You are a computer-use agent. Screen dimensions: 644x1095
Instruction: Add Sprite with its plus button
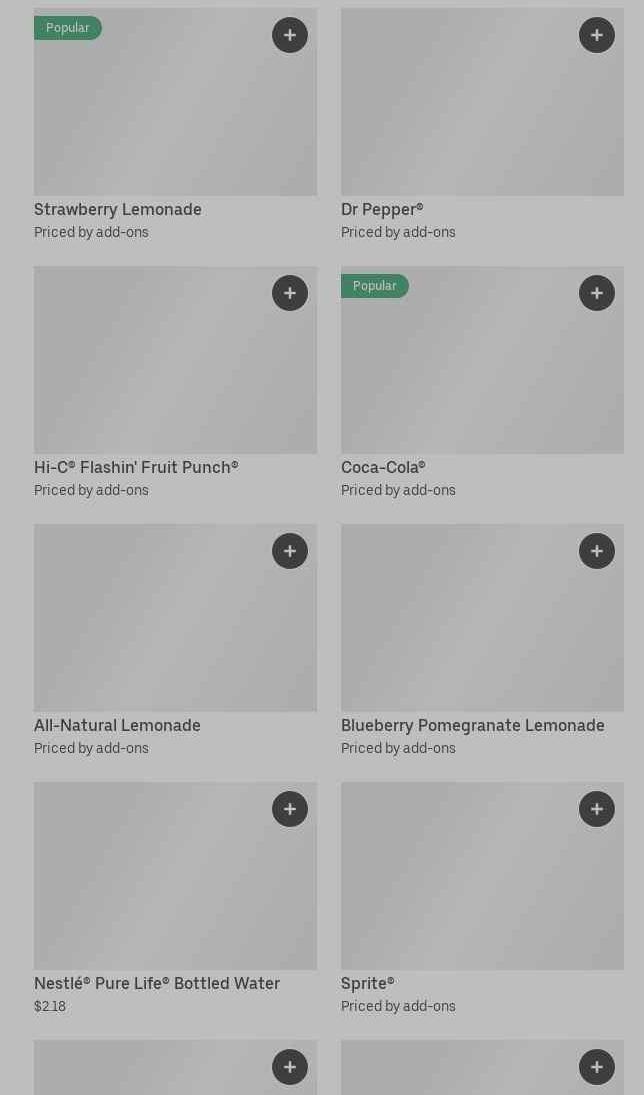(x=597, y=809)
